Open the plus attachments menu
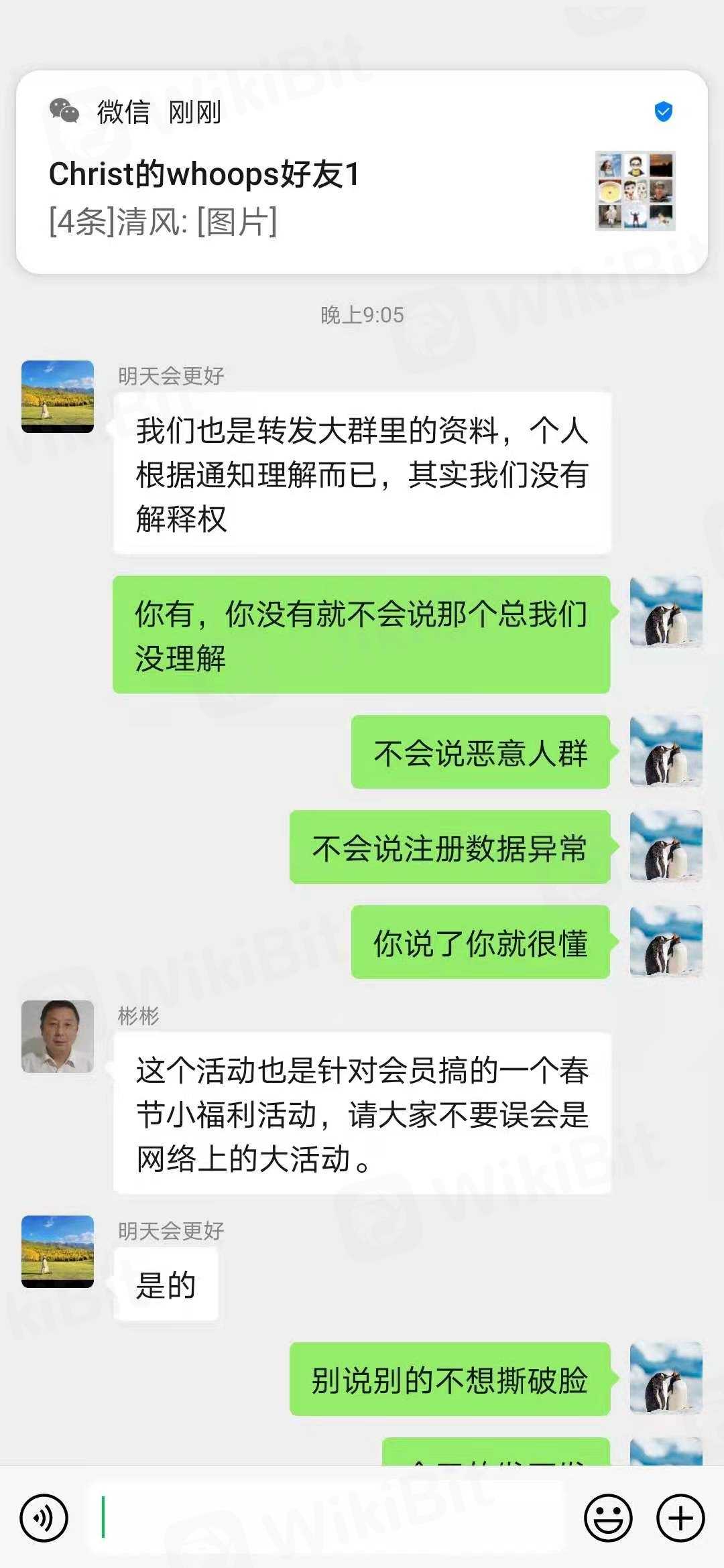This screenshot has width=724, height=1568. pyautogui.click(x=680, y=1518)
